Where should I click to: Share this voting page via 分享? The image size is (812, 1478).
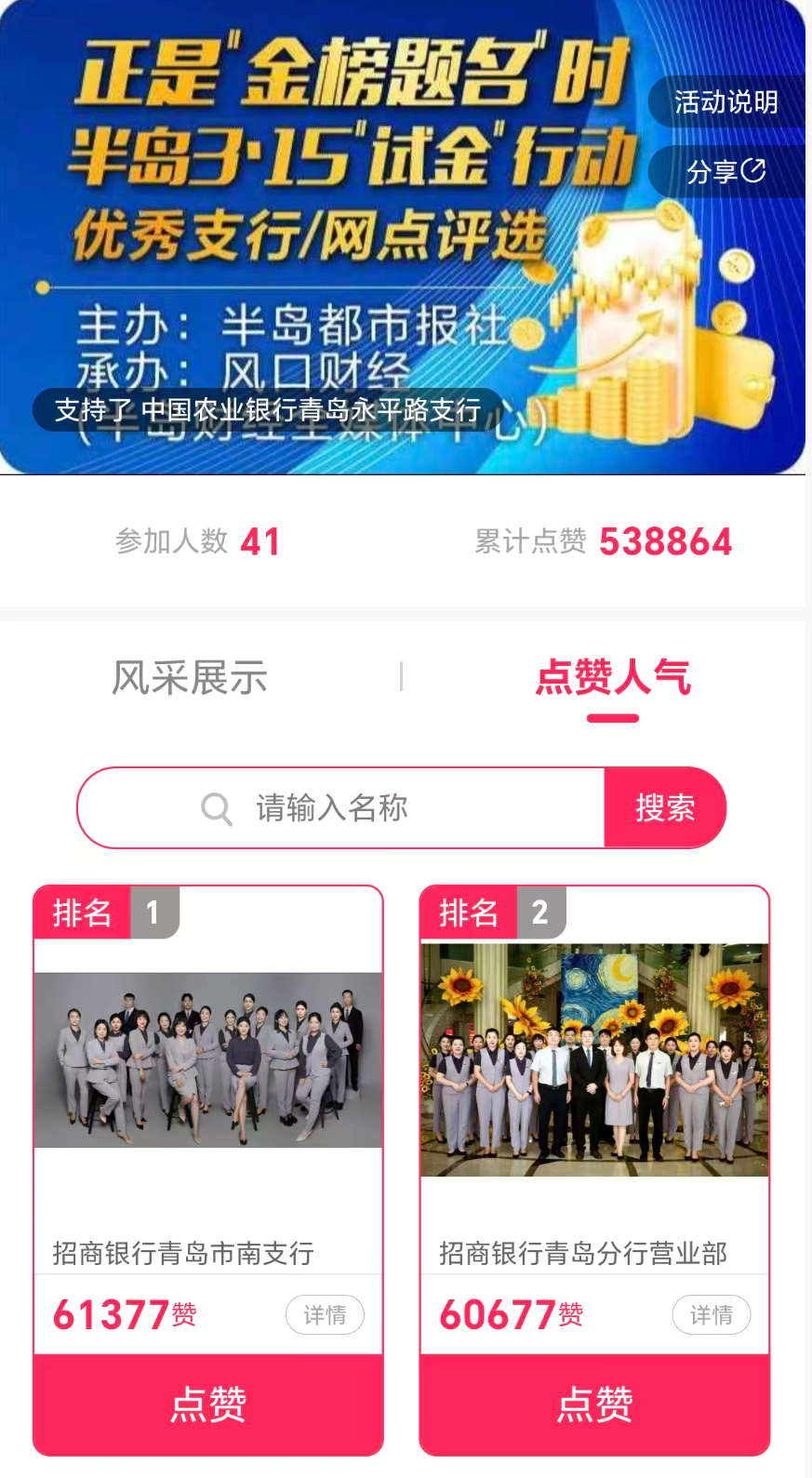coord(725,171)
